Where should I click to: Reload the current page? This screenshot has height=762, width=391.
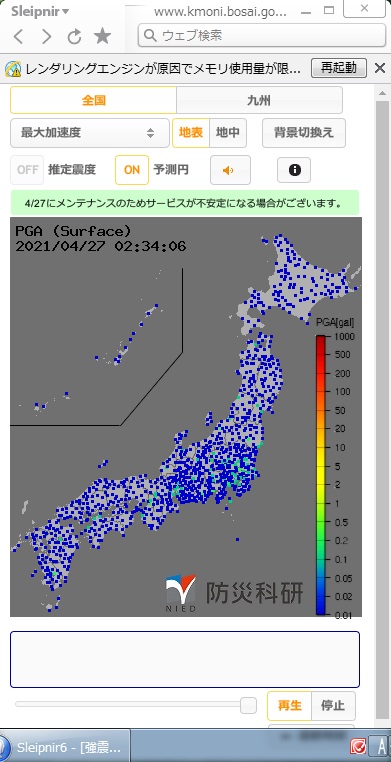point(74,36)
